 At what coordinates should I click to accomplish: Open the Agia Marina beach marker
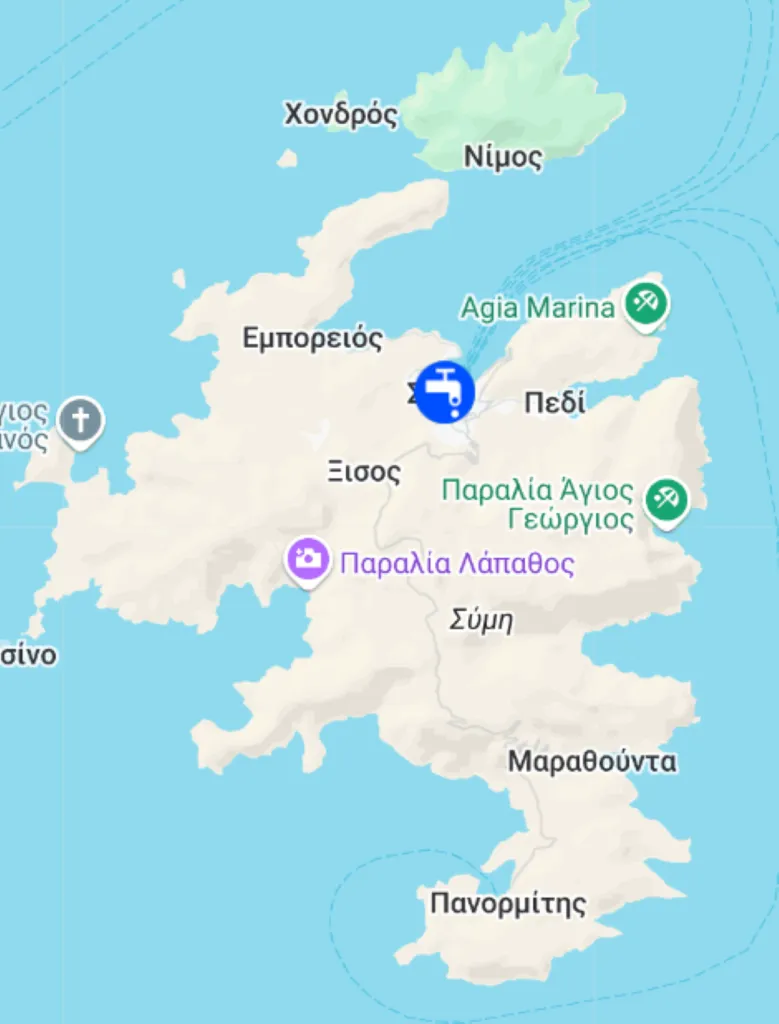coord(646,303)
